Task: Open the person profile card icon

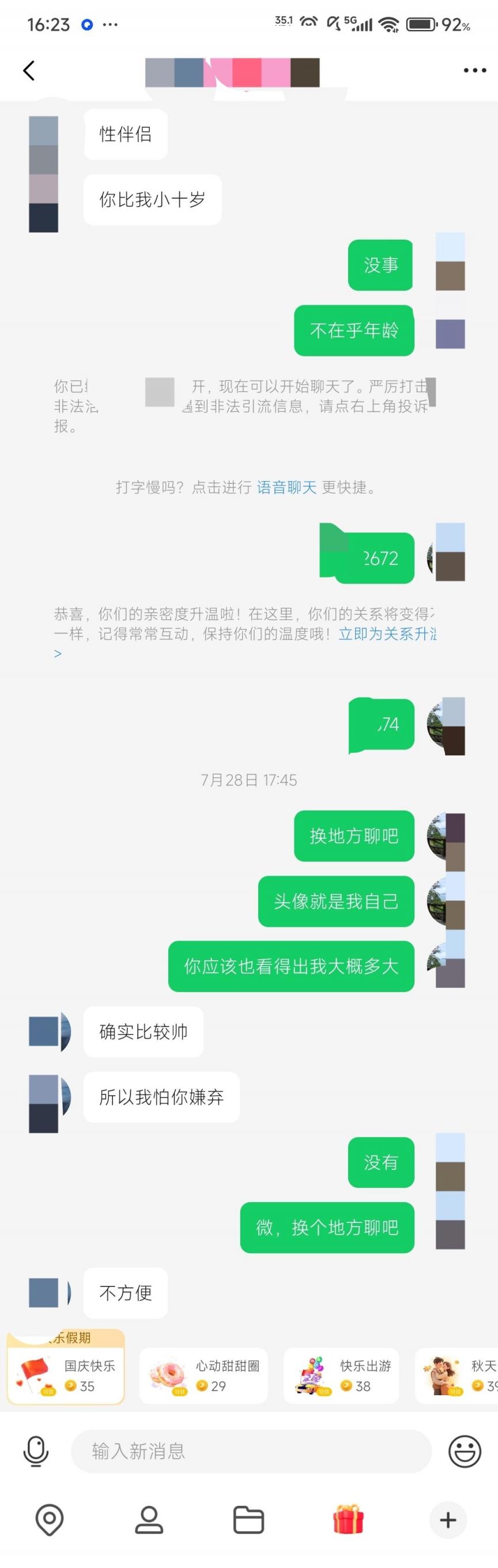Action: coord(149,1520)
